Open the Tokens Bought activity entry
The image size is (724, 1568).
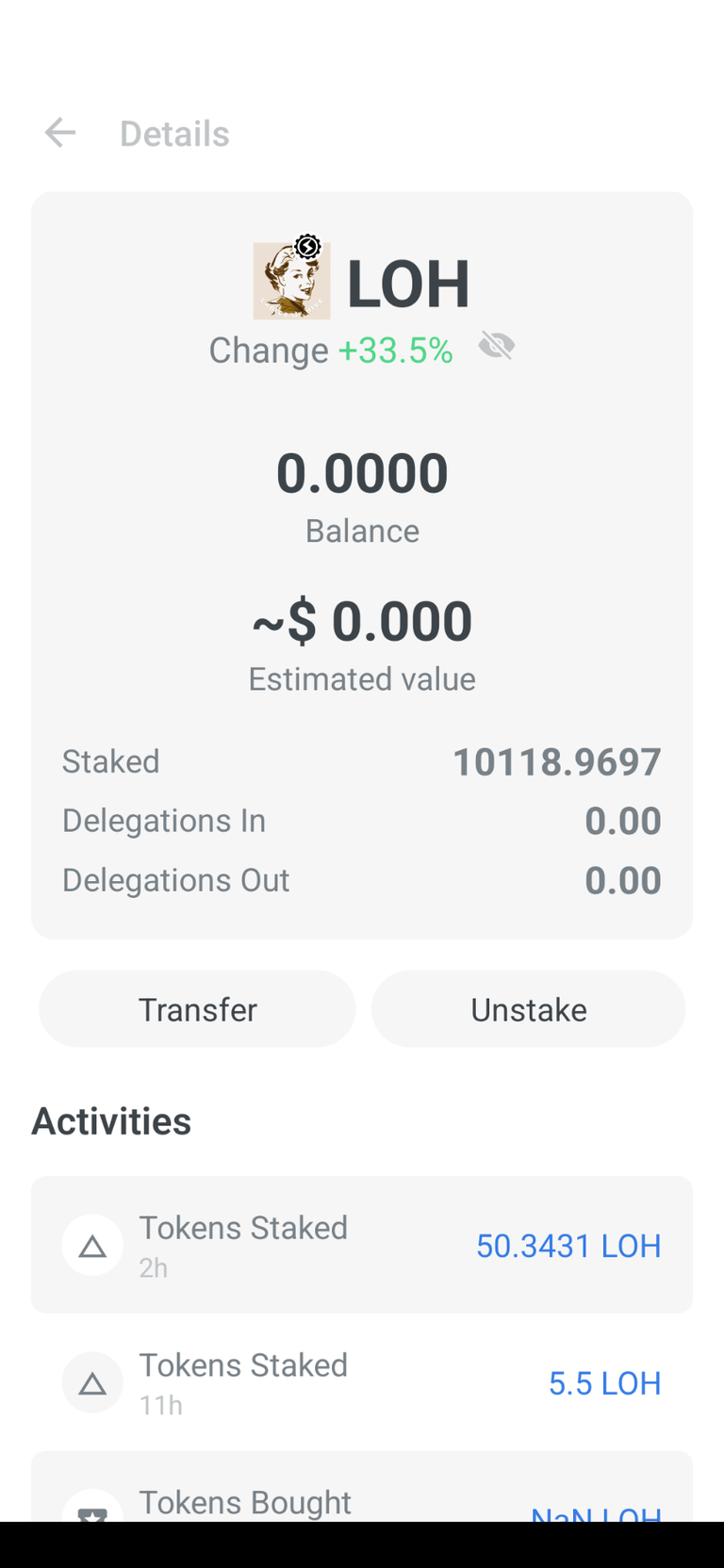point(362,1486)
